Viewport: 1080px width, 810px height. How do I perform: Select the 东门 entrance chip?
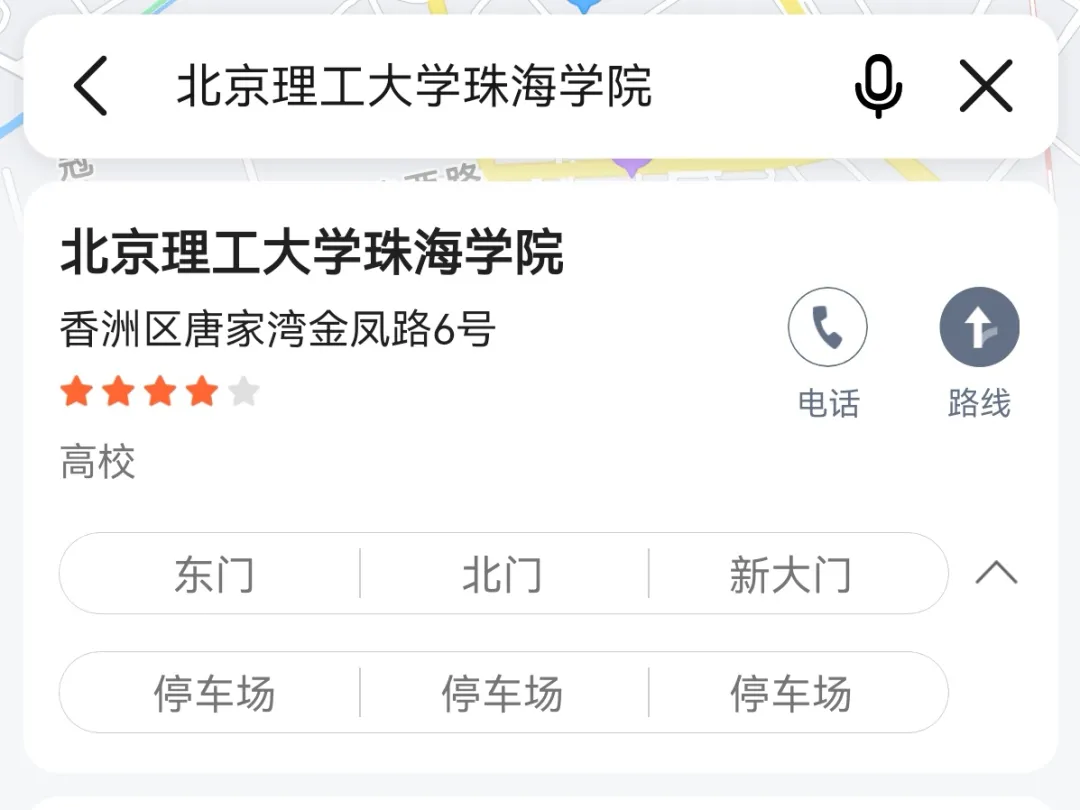213,575
